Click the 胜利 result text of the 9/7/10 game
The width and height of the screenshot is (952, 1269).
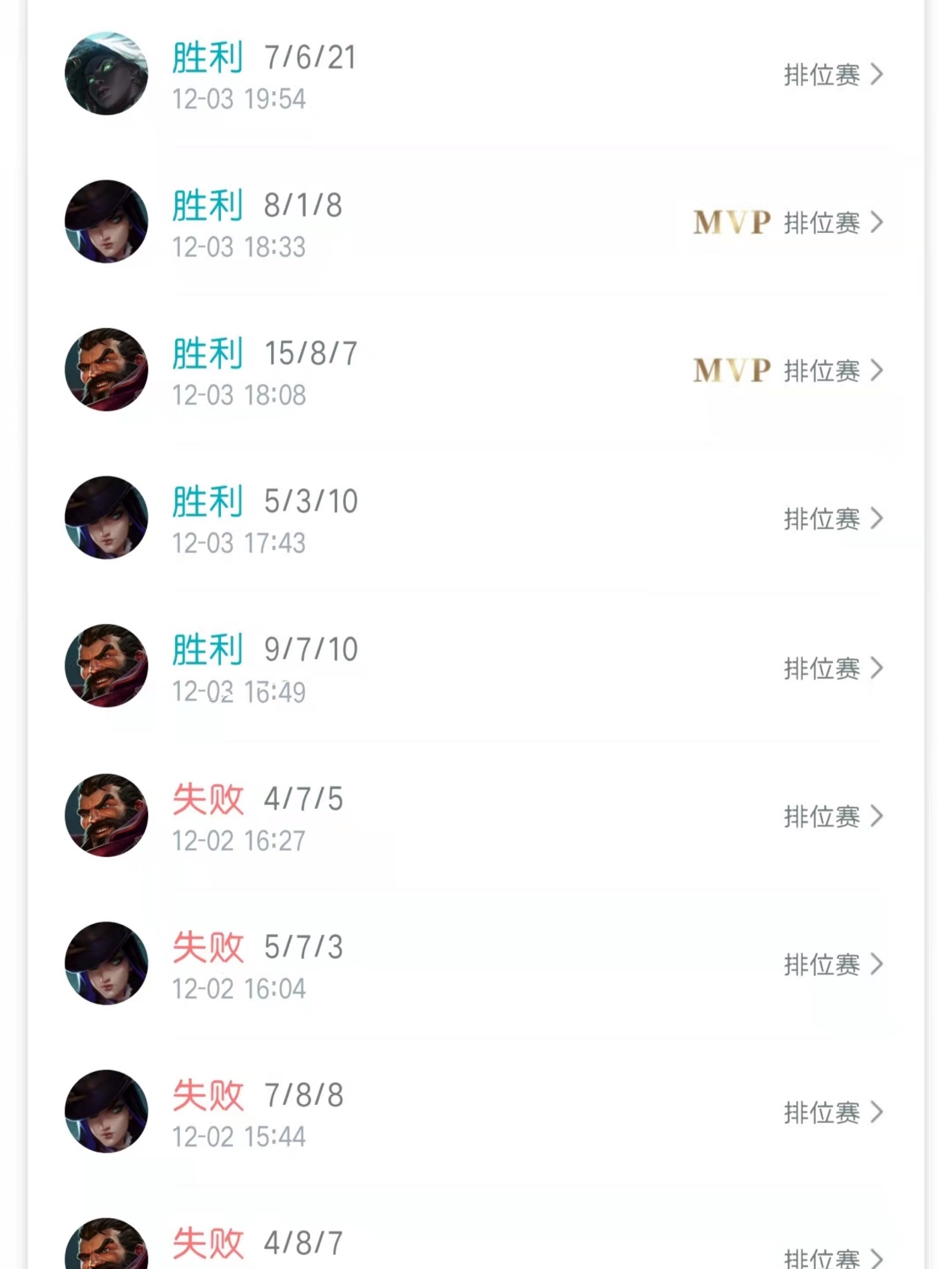tap(207, 649)
